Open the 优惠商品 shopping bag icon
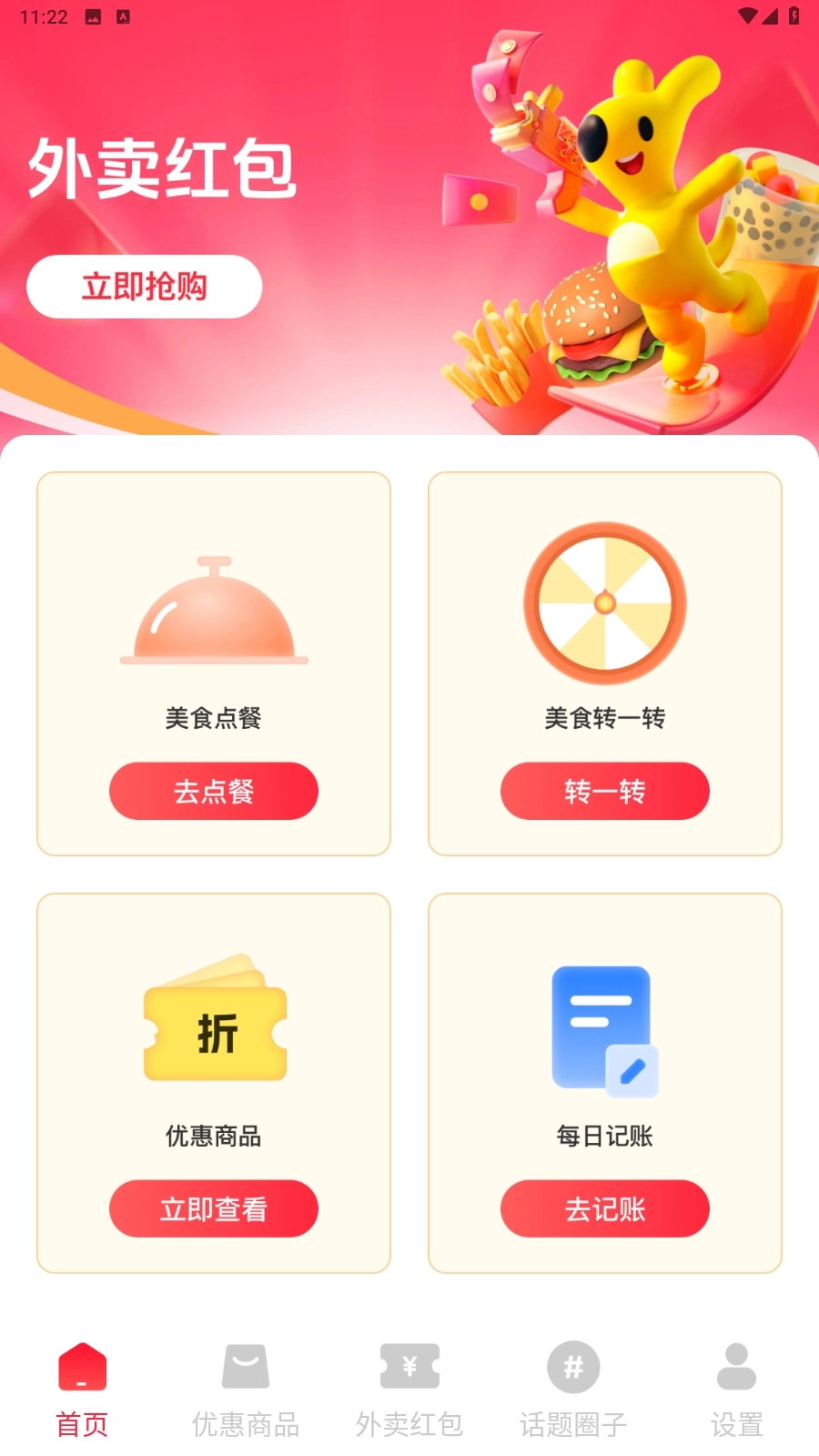 (246, 1368)
